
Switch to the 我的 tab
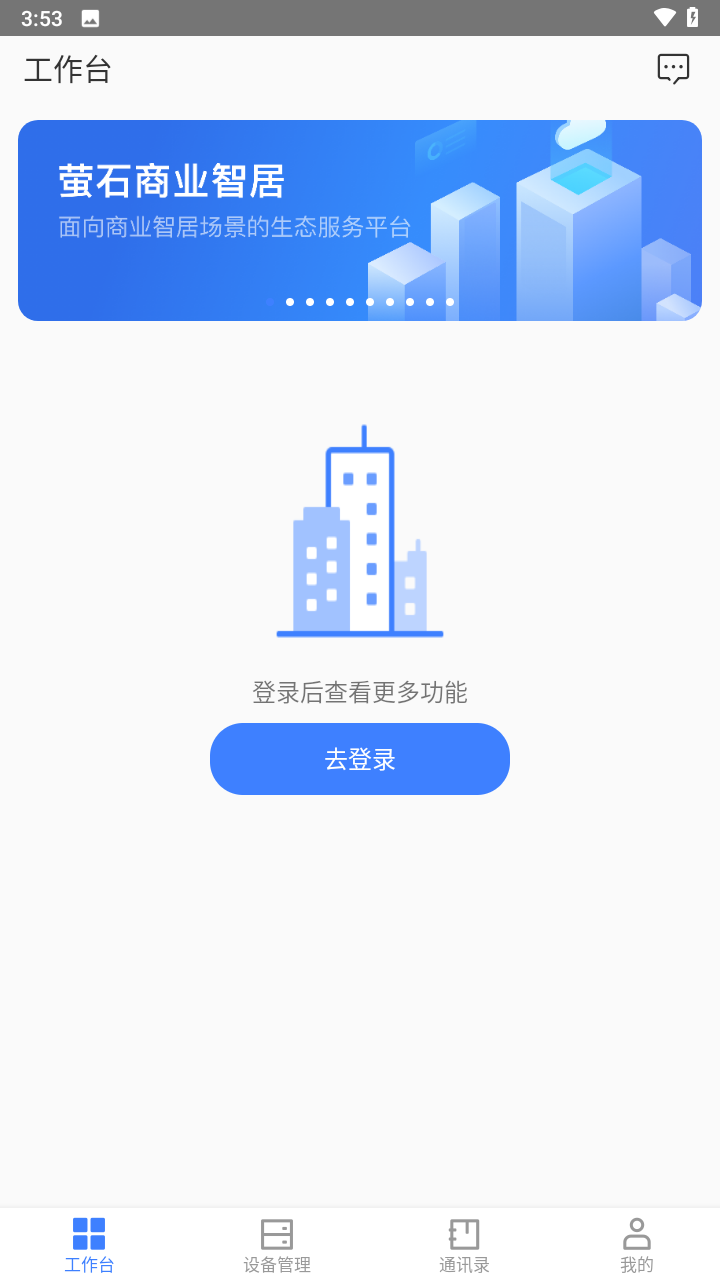coord(637,1244)
